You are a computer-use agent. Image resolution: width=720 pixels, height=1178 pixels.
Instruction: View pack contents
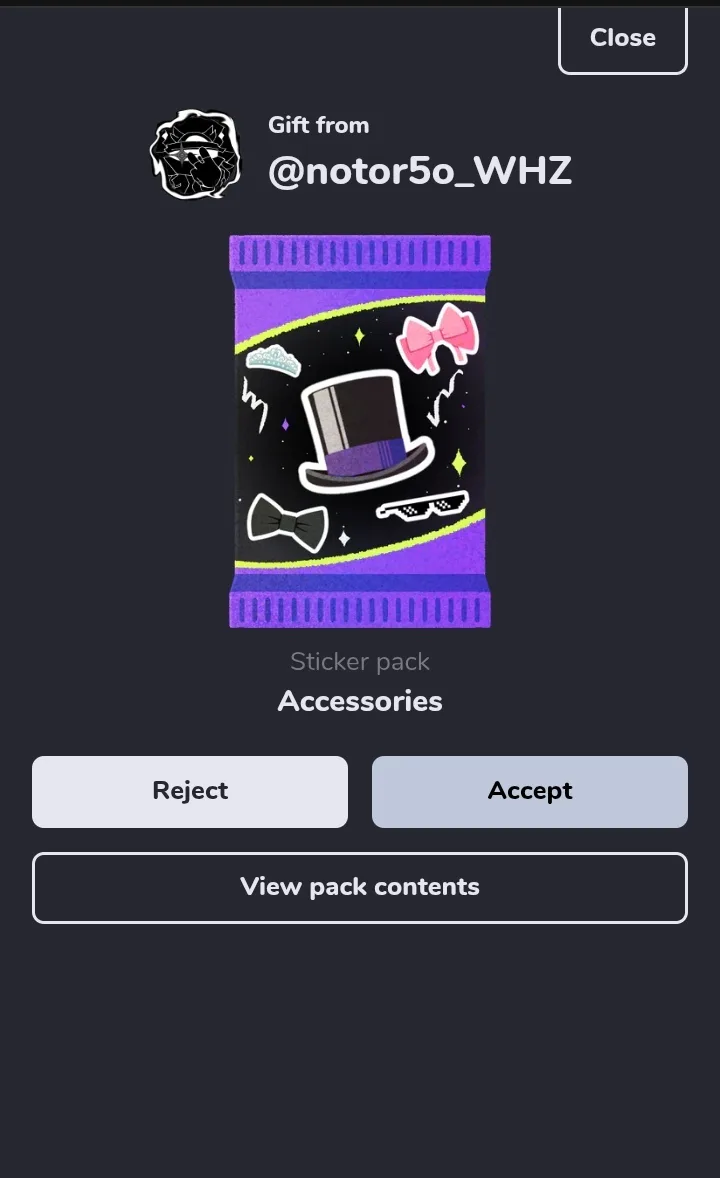tap(360, 887)
